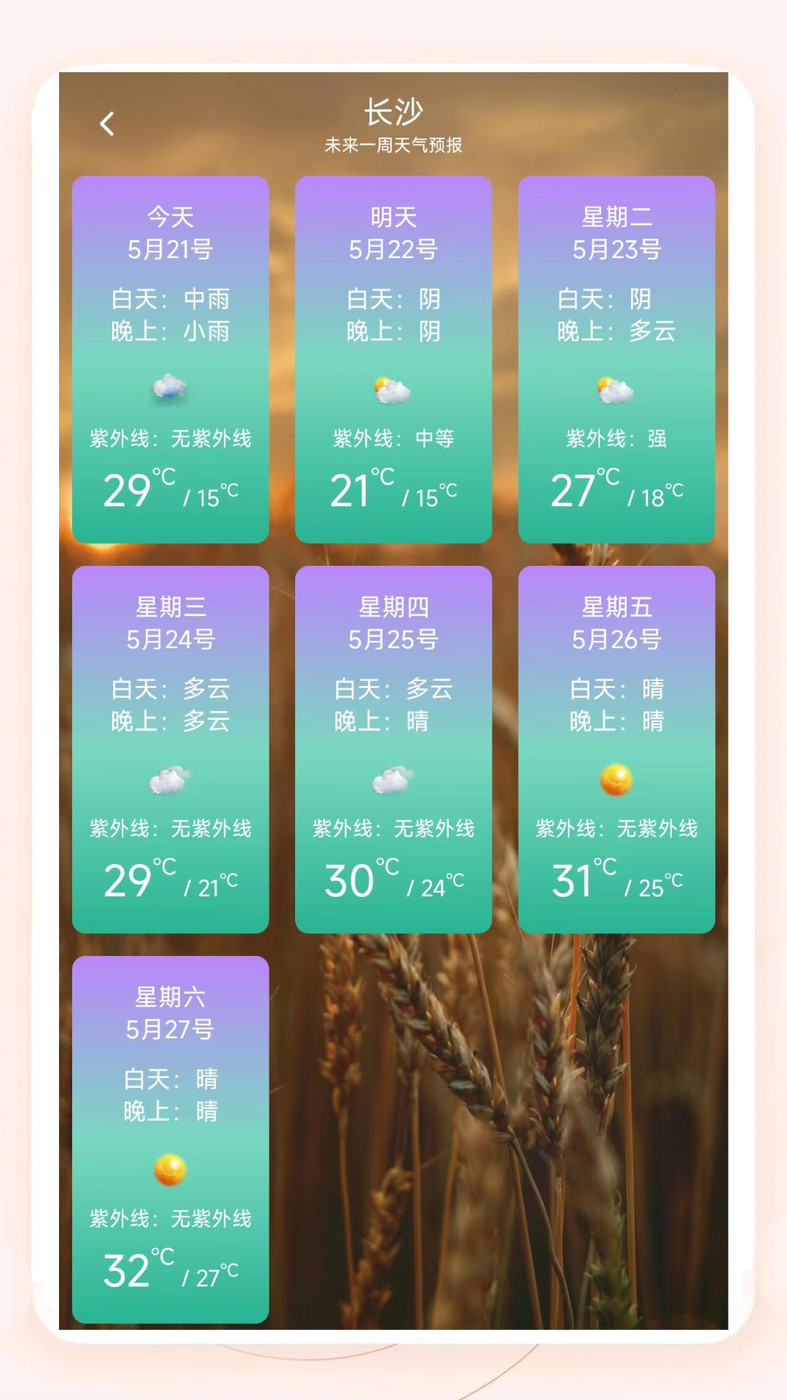Open the 今天 5月21号 weather card
The height and width of the screenshot is (1400, 787).
coord(170,358)
